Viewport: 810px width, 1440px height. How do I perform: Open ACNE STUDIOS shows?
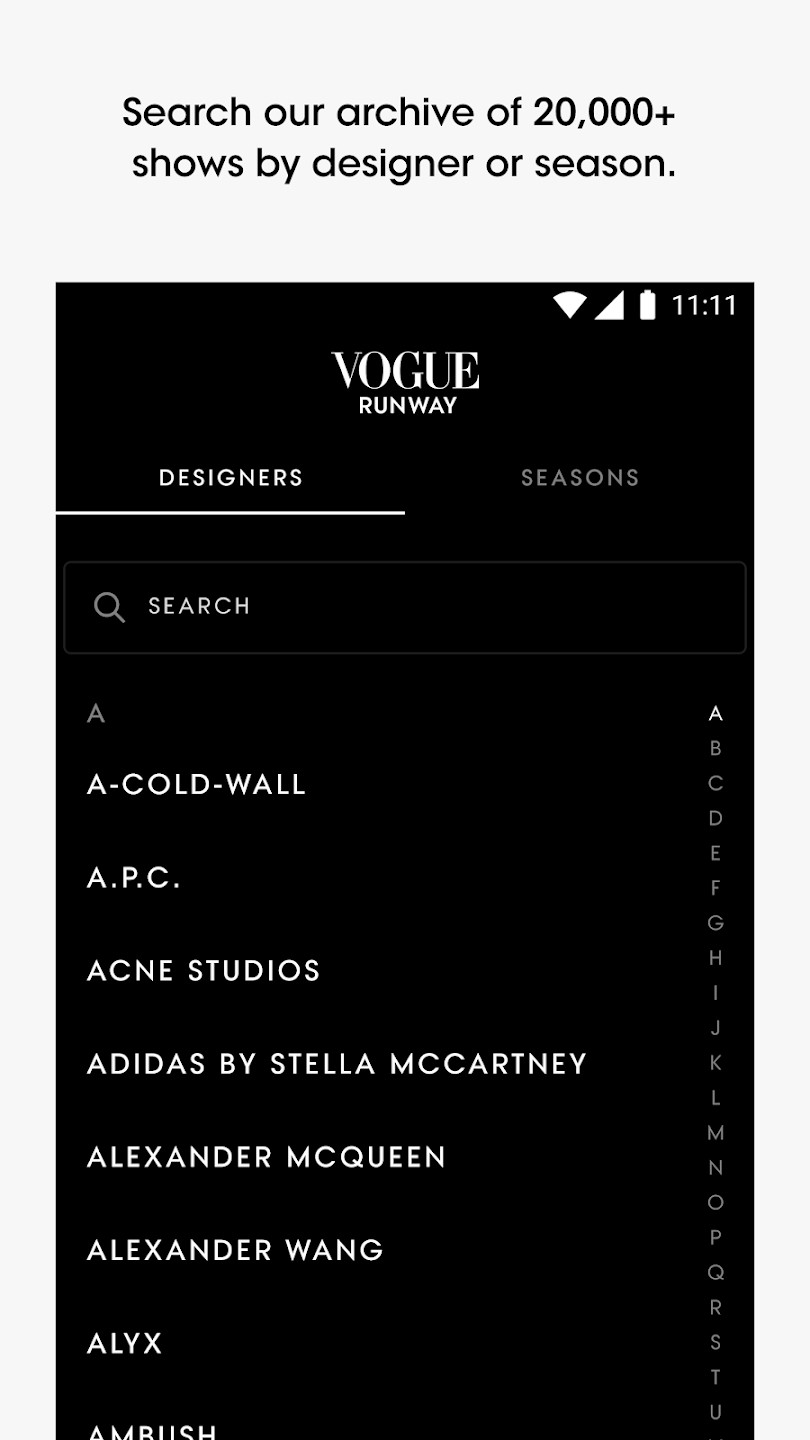pyautogui.click(x=203, y=970)
